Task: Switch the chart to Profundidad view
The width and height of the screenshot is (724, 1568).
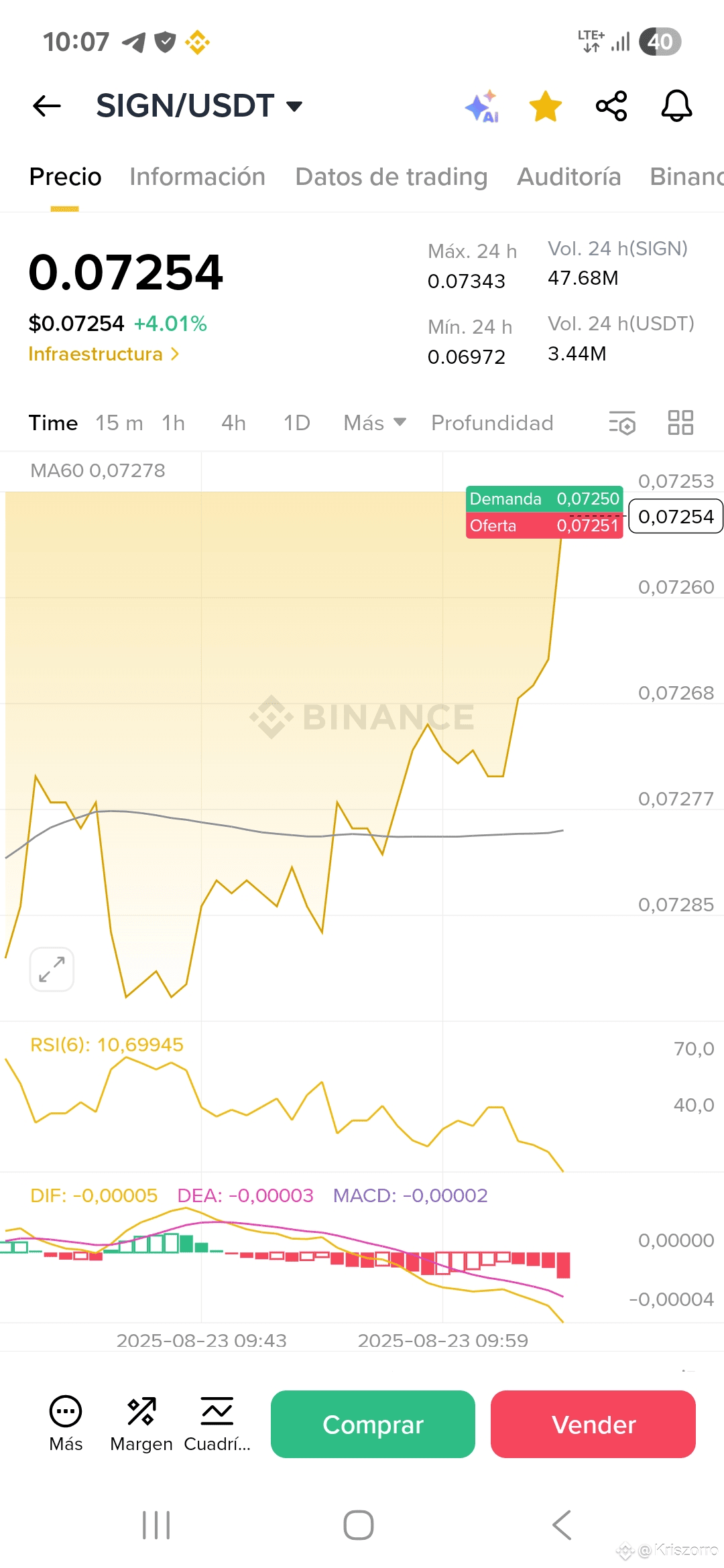Action: point(492,423)
